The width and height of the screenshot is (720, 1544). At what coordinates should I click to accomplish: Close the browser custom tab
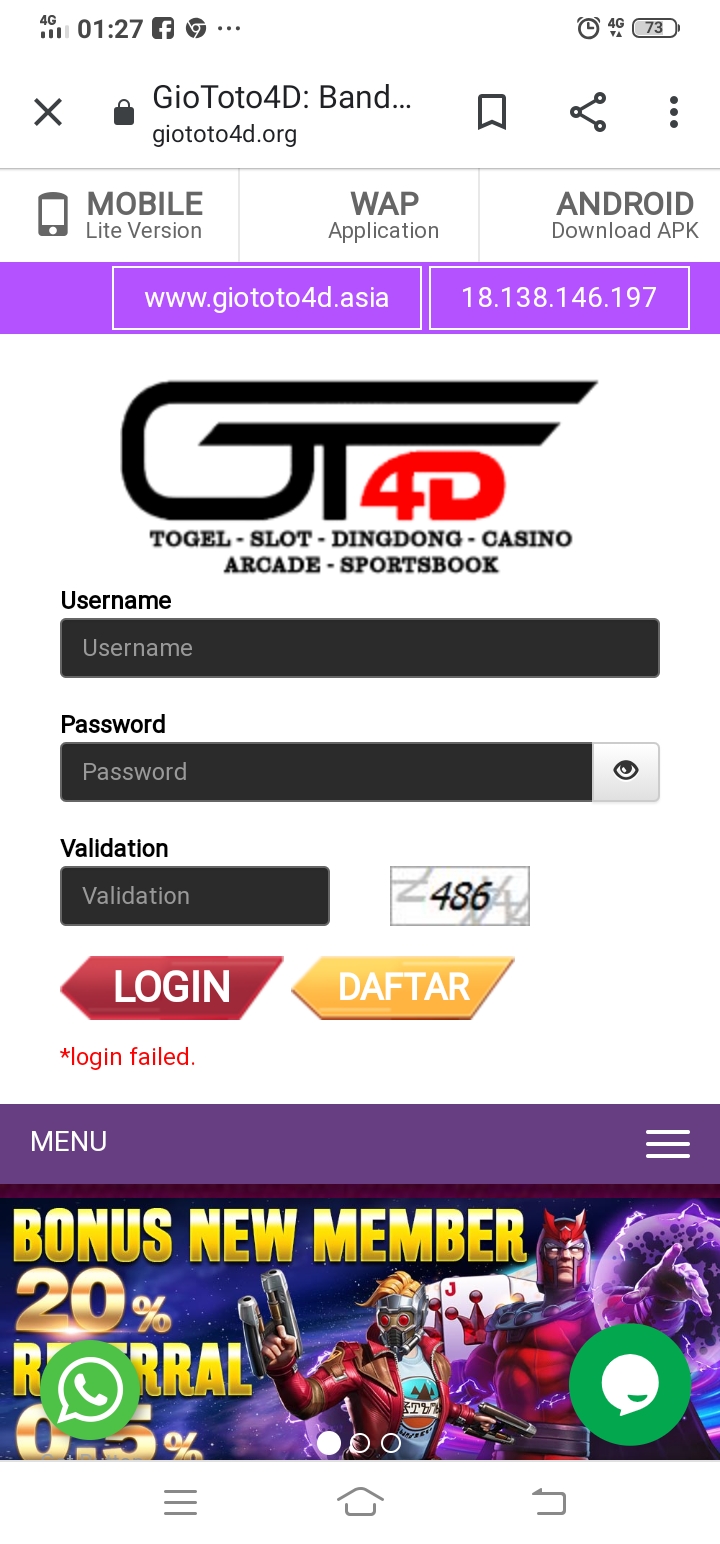click(47, 112)
